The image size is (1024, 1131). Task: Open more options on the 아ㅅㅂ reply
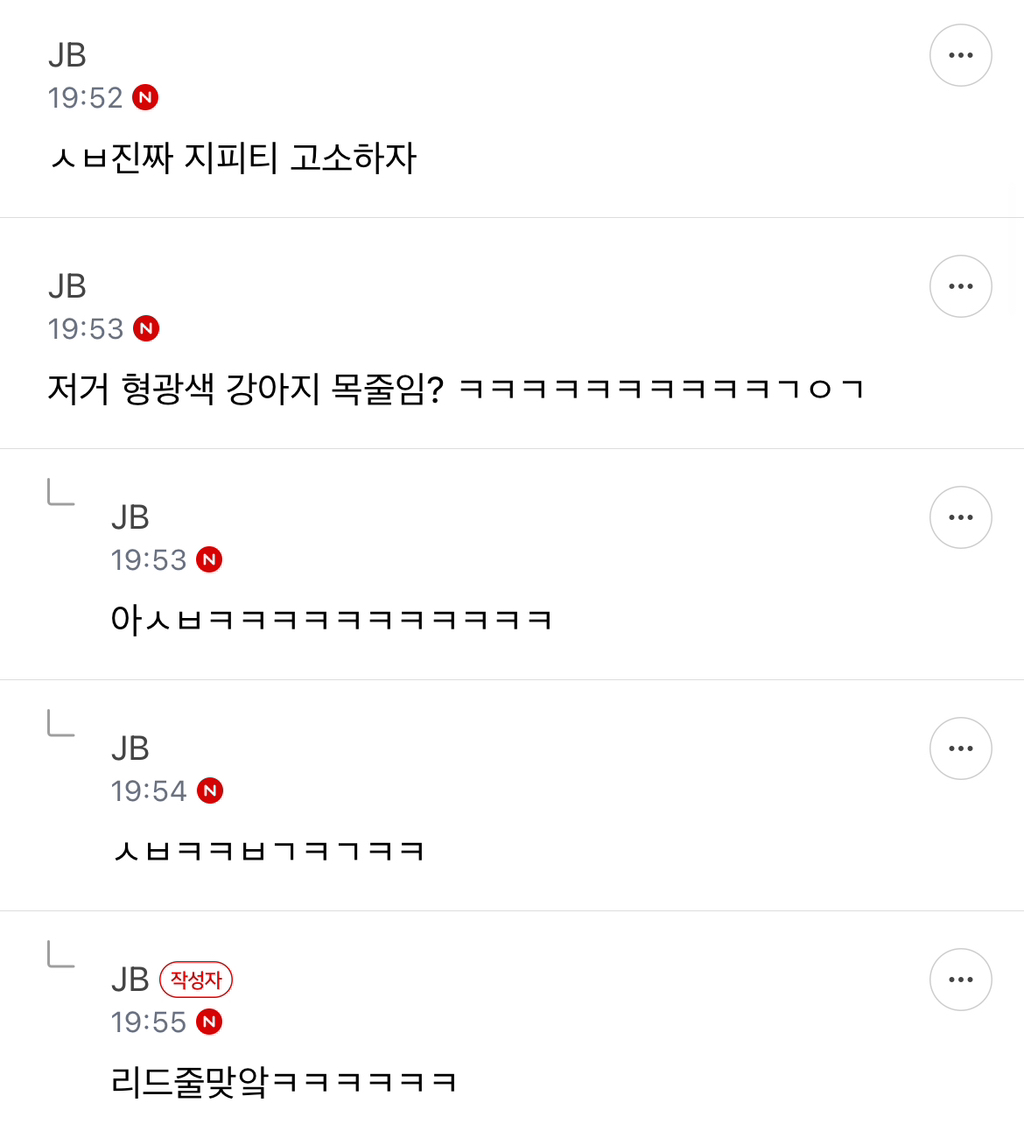tap(960, 517)
